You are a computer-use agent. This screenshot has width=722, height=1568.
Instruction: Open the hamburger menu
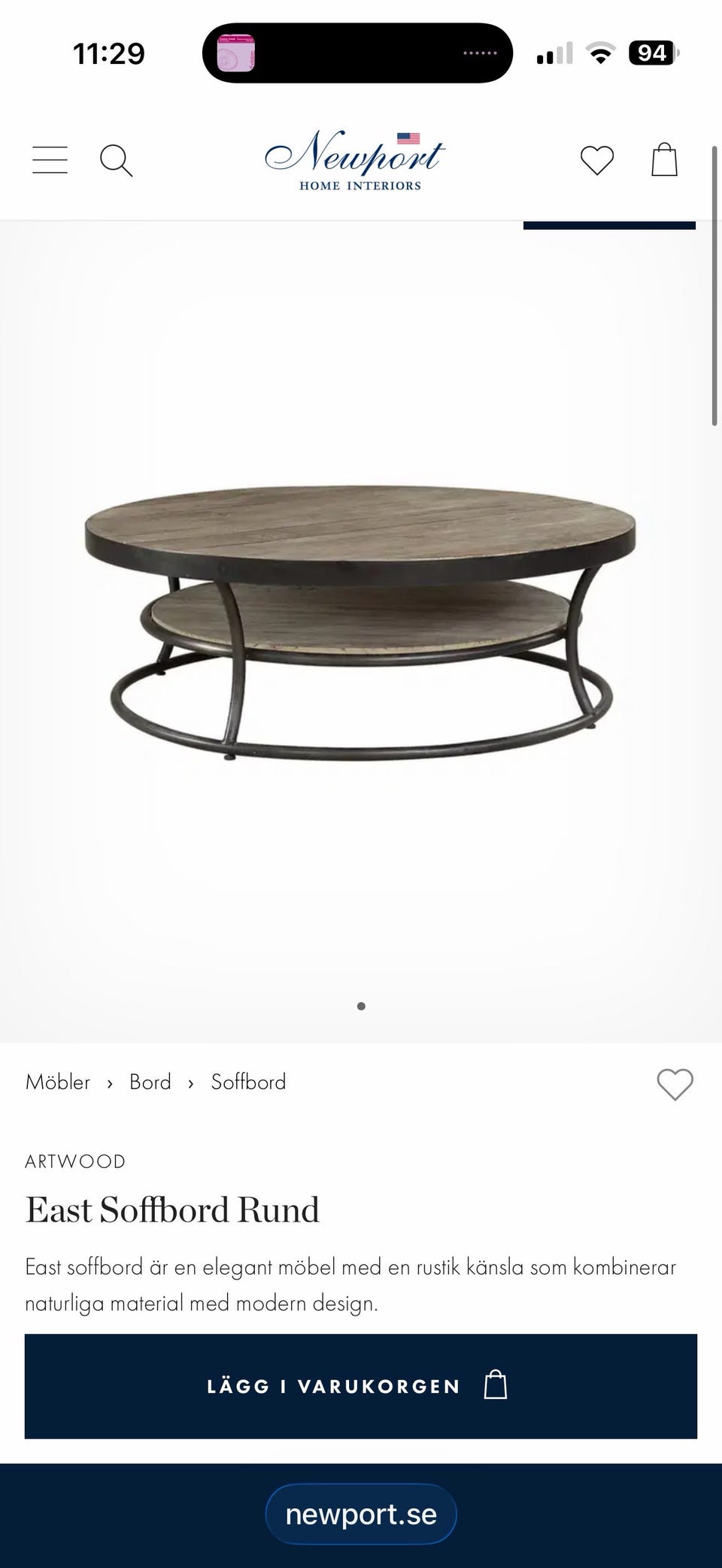point(50,160)
